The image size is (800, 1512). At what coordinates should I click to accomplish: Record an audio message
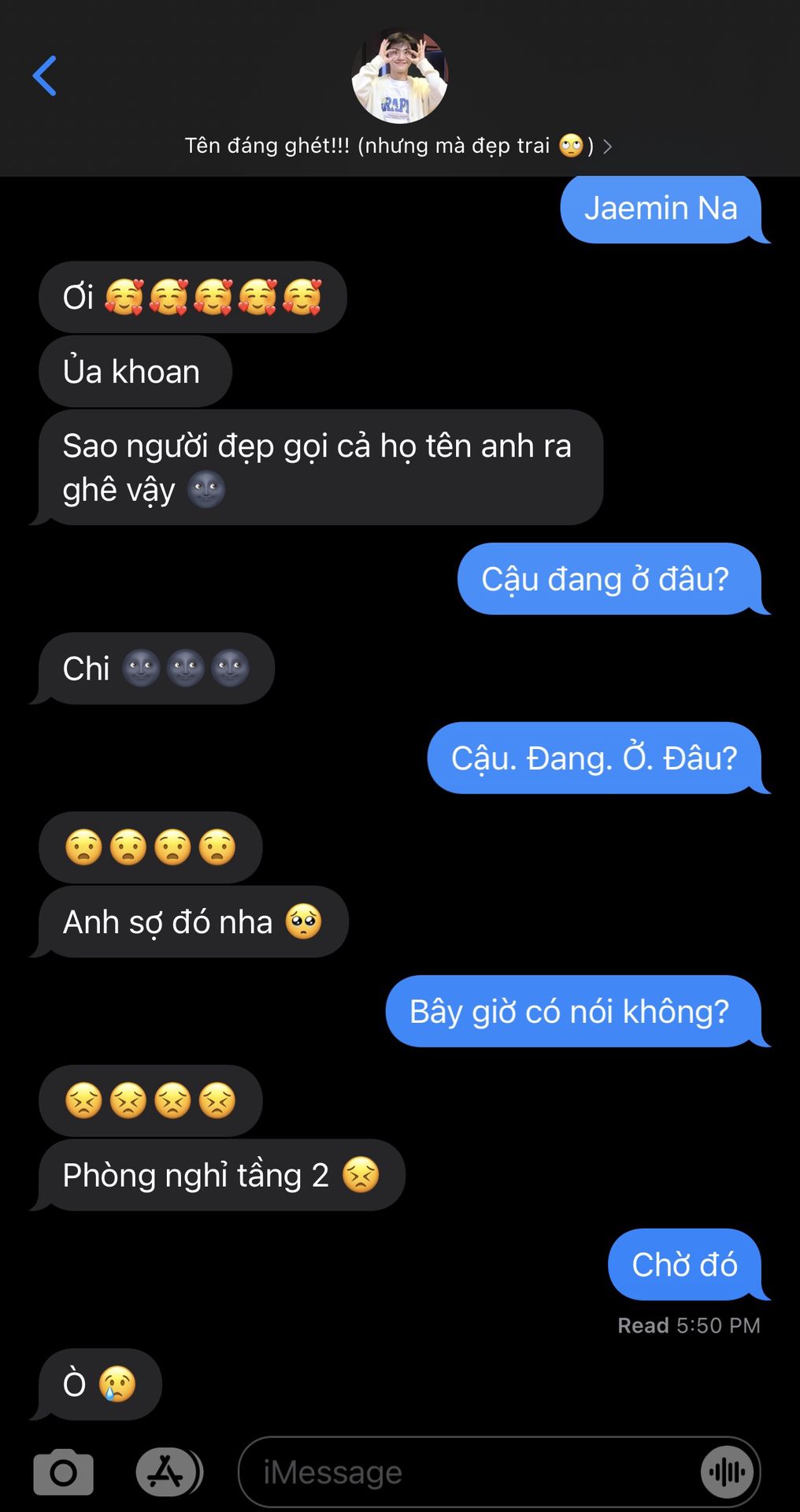(x=727, y=1472)
